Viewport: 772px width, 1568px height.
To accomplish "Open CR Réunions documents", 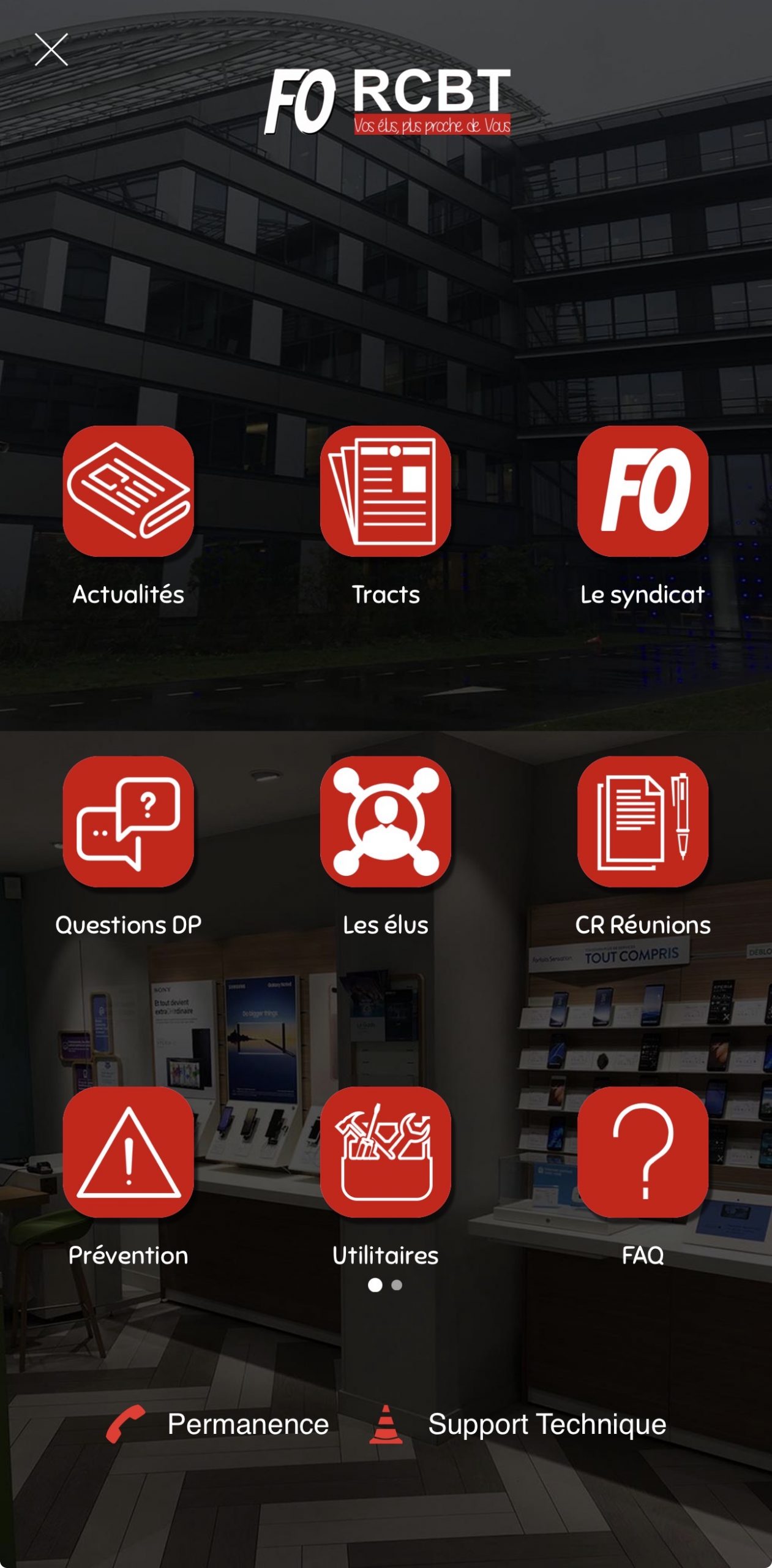I will (x=642, y=821).
